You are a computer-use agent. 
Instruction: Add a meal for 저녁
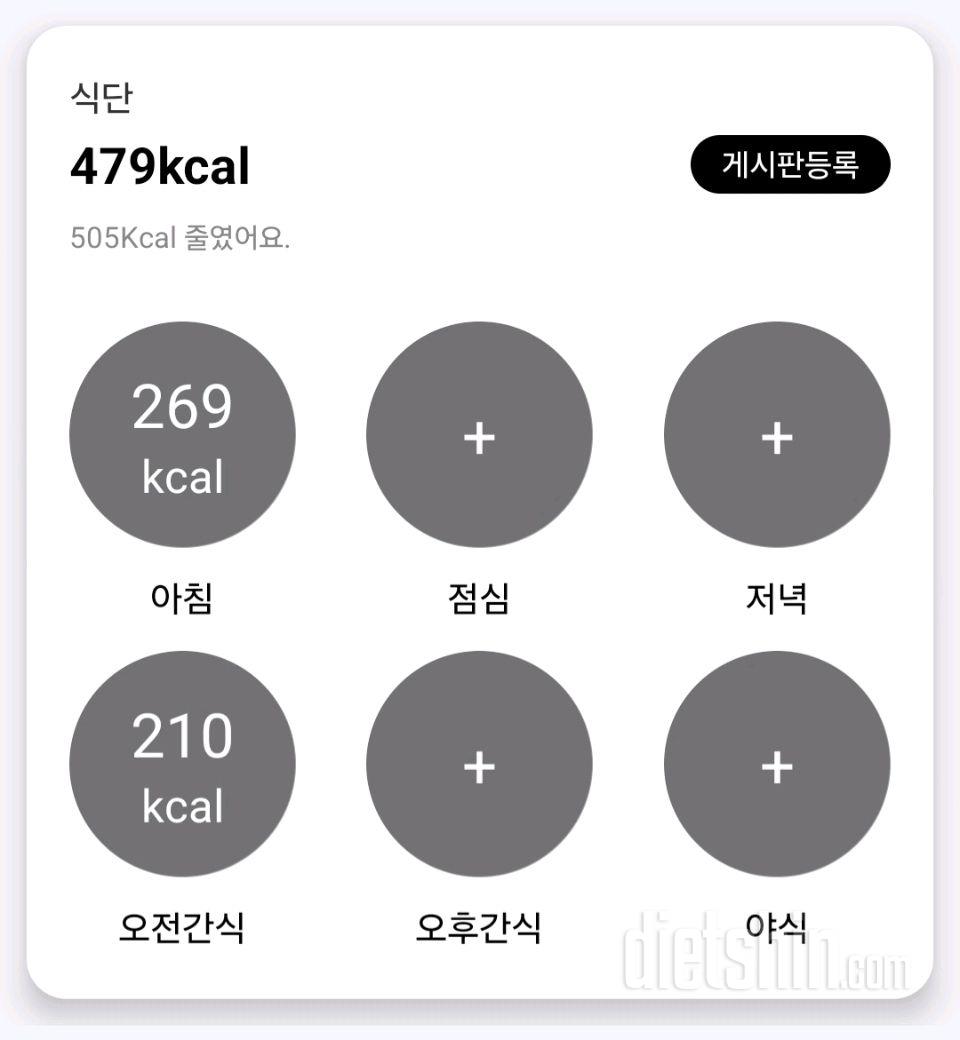point(777,435)
